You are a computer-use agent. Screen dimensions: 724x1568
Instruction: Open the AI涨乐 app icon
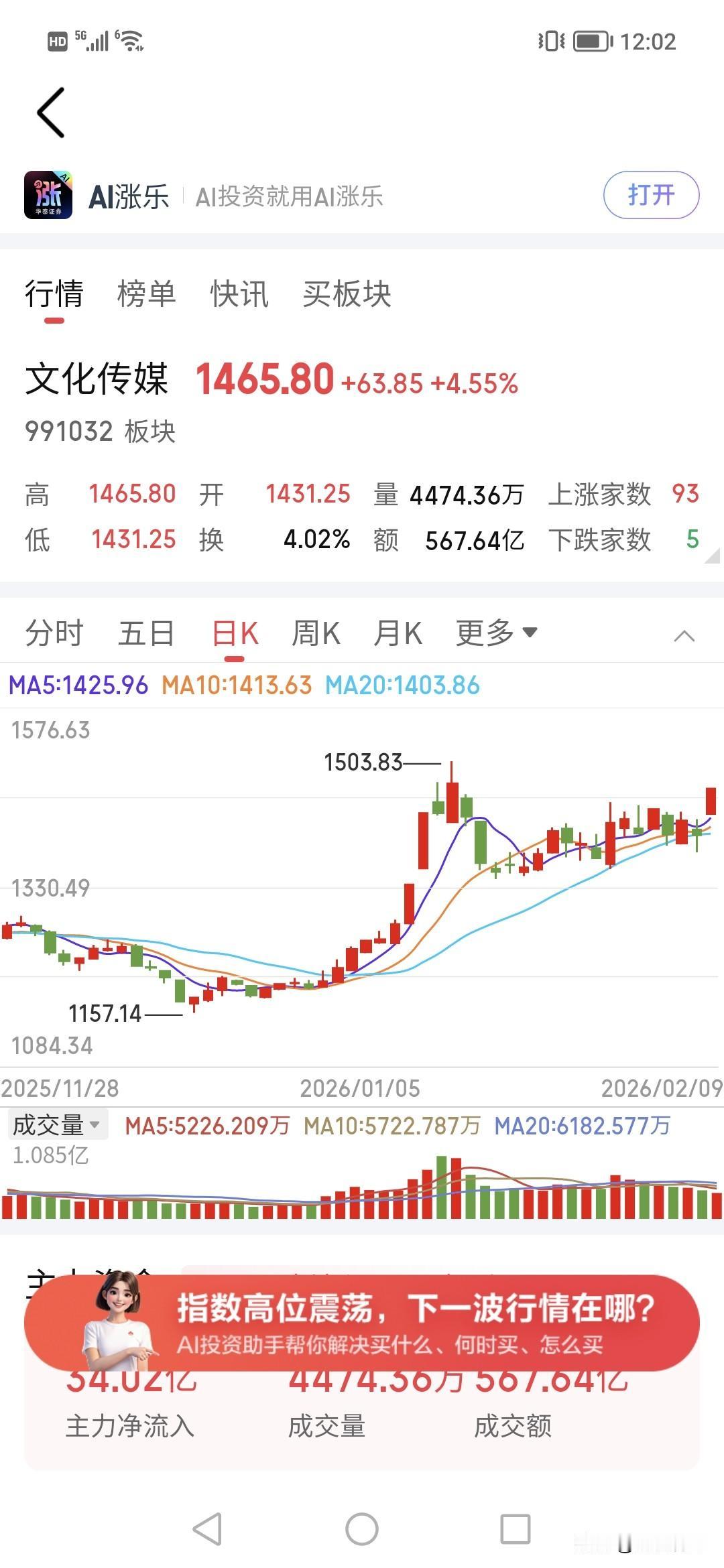tap(50, 194)
